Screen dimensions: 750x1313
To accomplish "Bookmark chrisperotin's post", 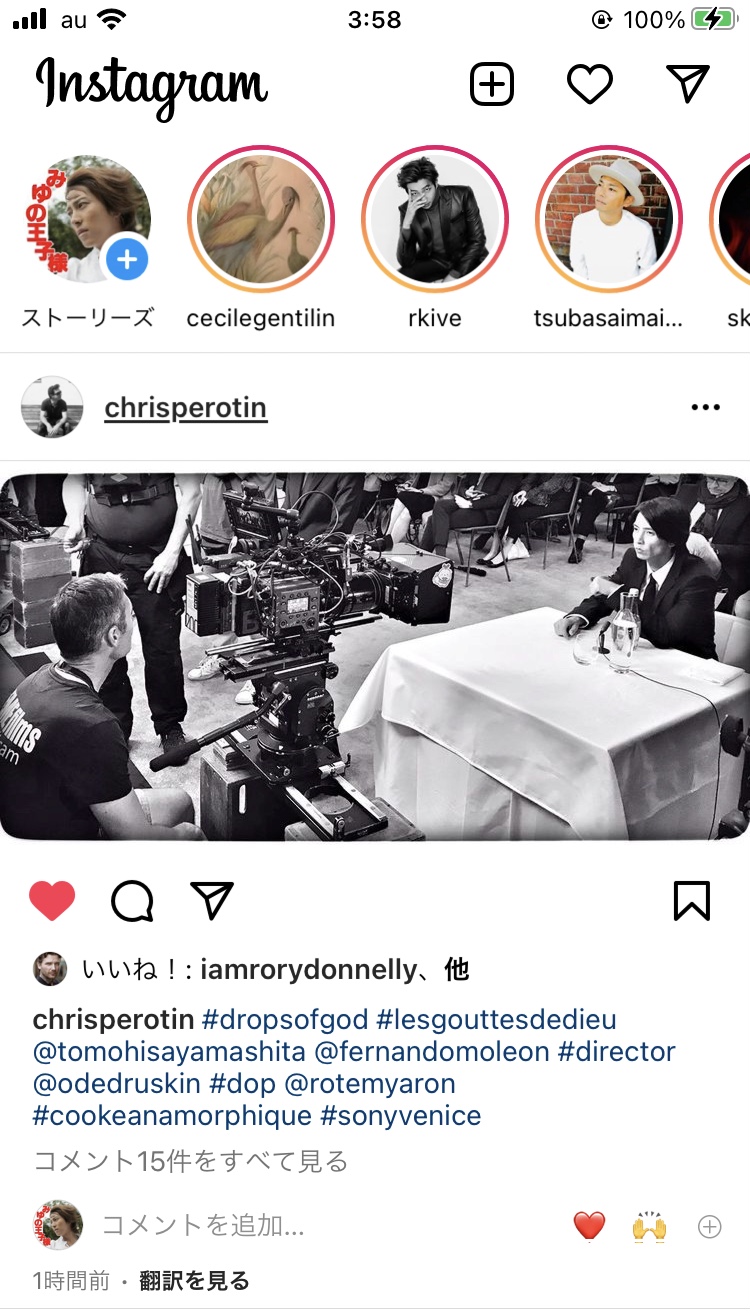I will click(692, 901).
